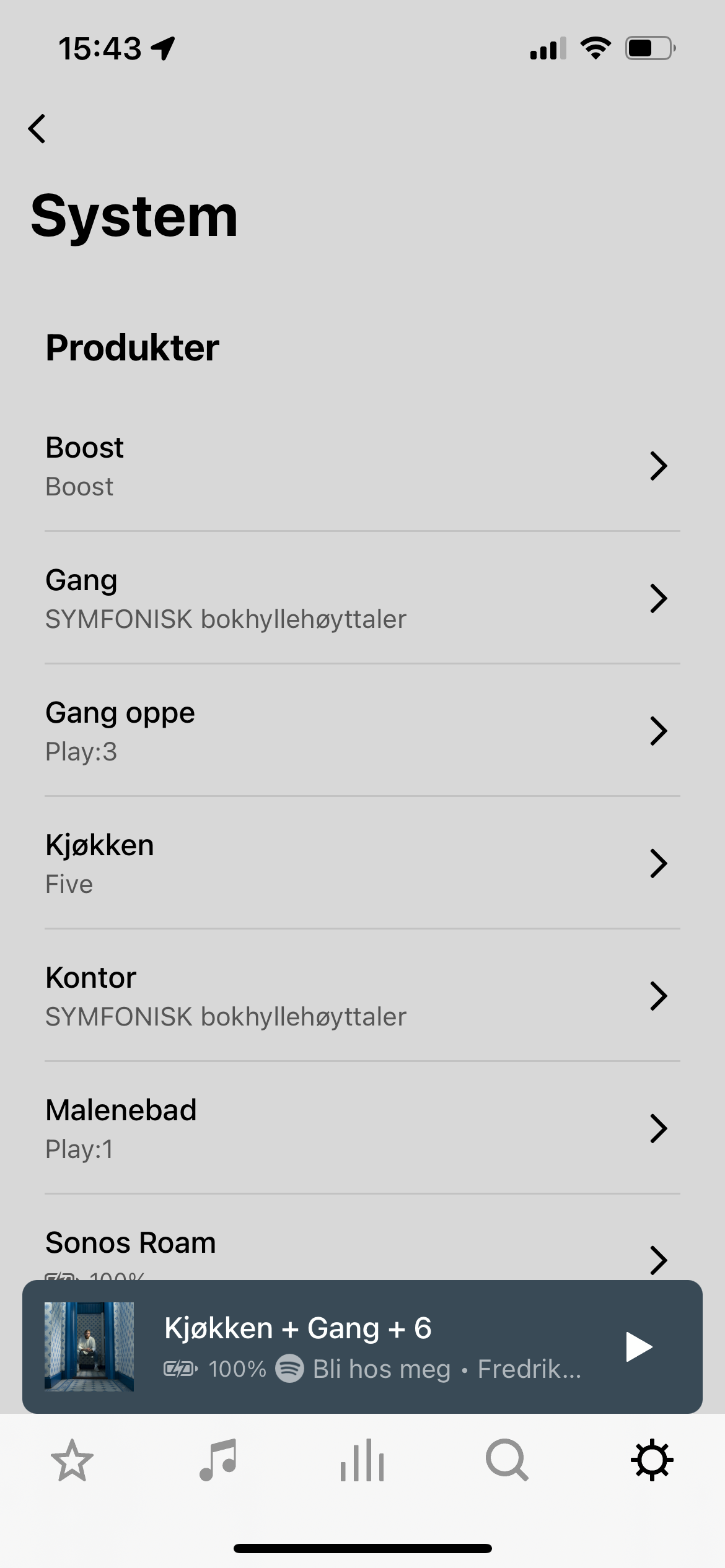Play music in the mini player
725x1568 pixels.
pos(639,1347)
